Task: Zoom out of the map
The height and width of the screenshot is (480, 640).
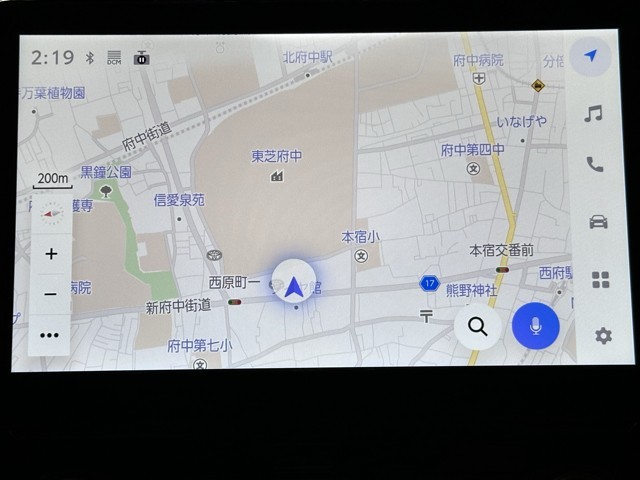Action: [x=51, y=294]
